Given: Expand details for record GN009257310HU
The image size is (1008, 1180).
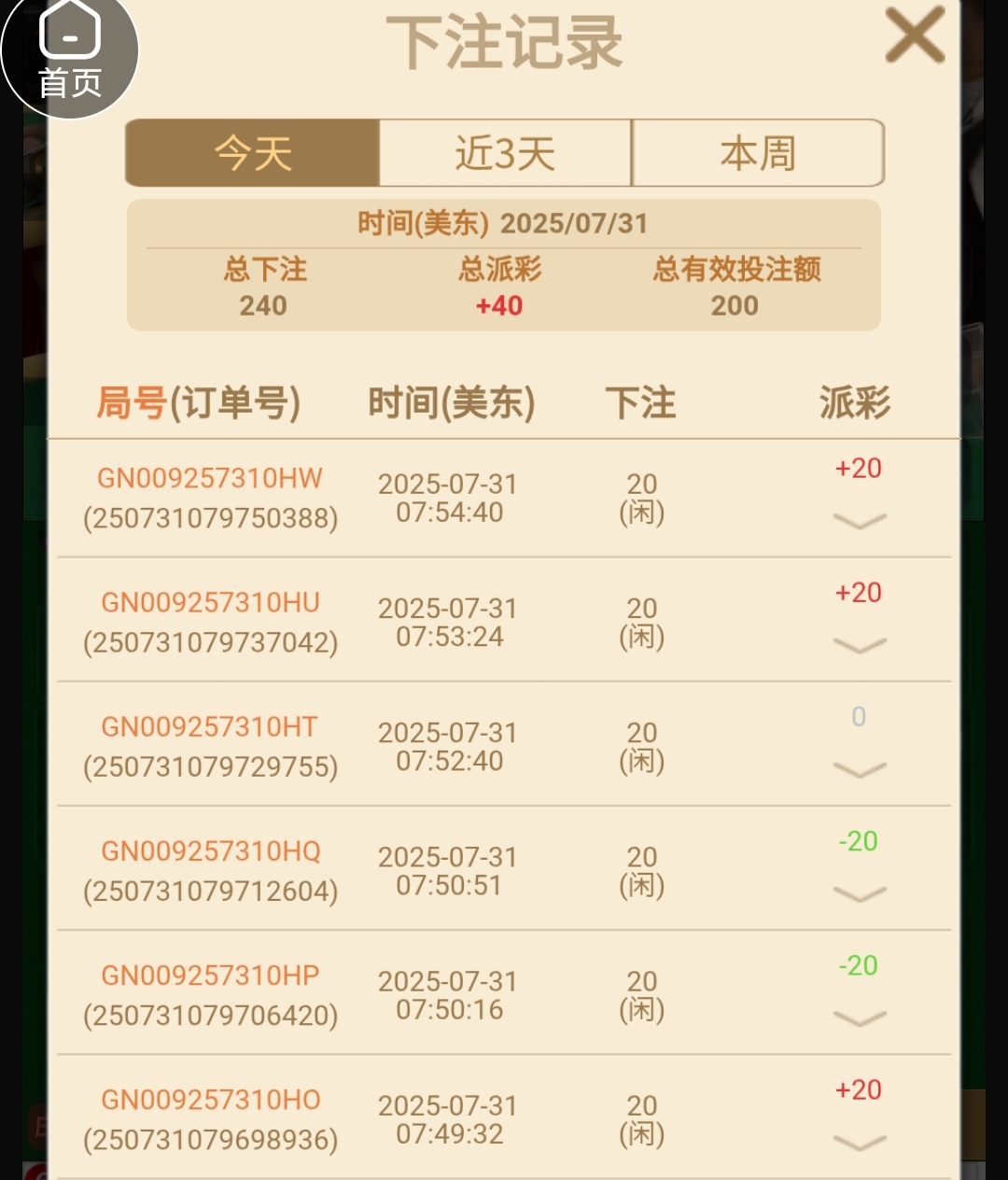Looking at the screenshot, I should (x=859, y=645).
